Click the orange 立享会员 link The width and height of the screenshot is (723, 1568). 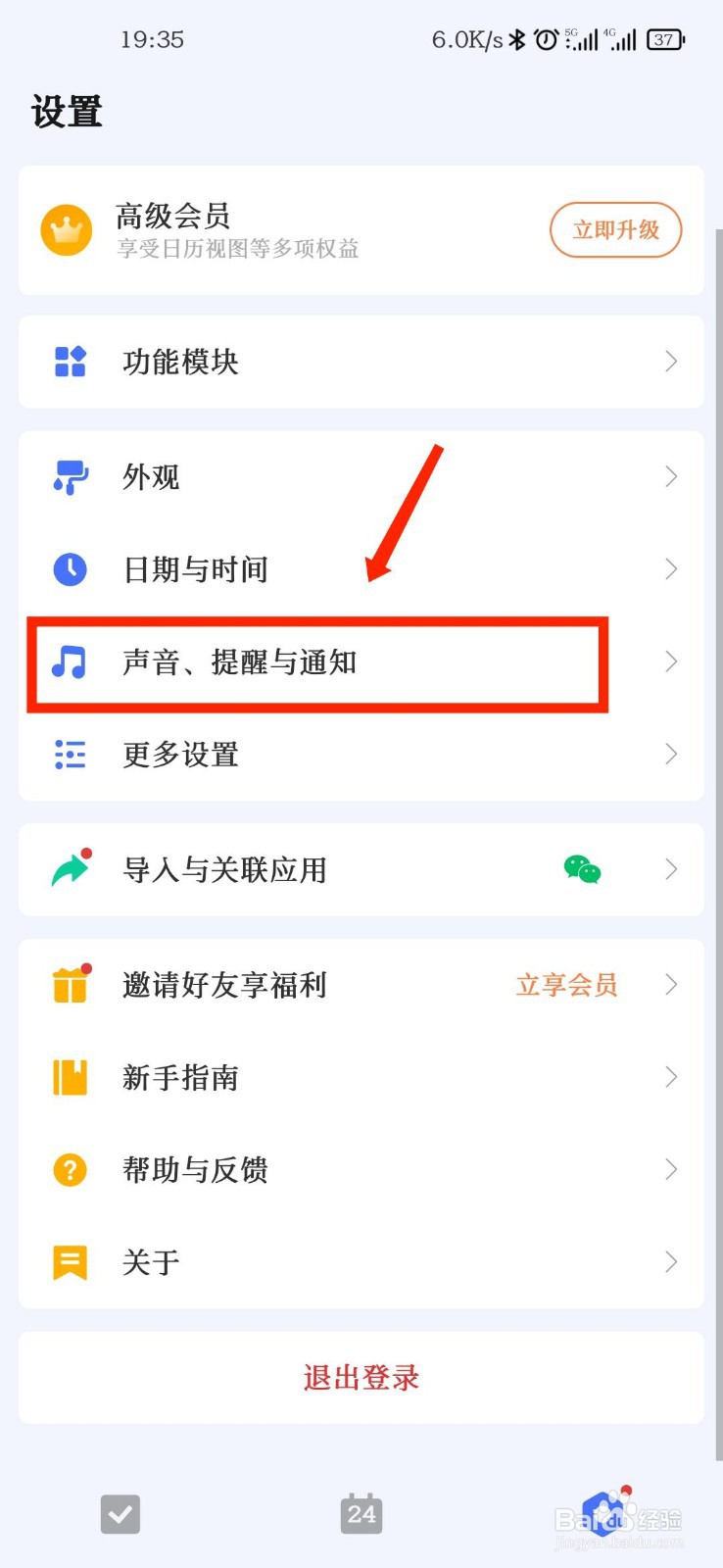coord(566,985)
